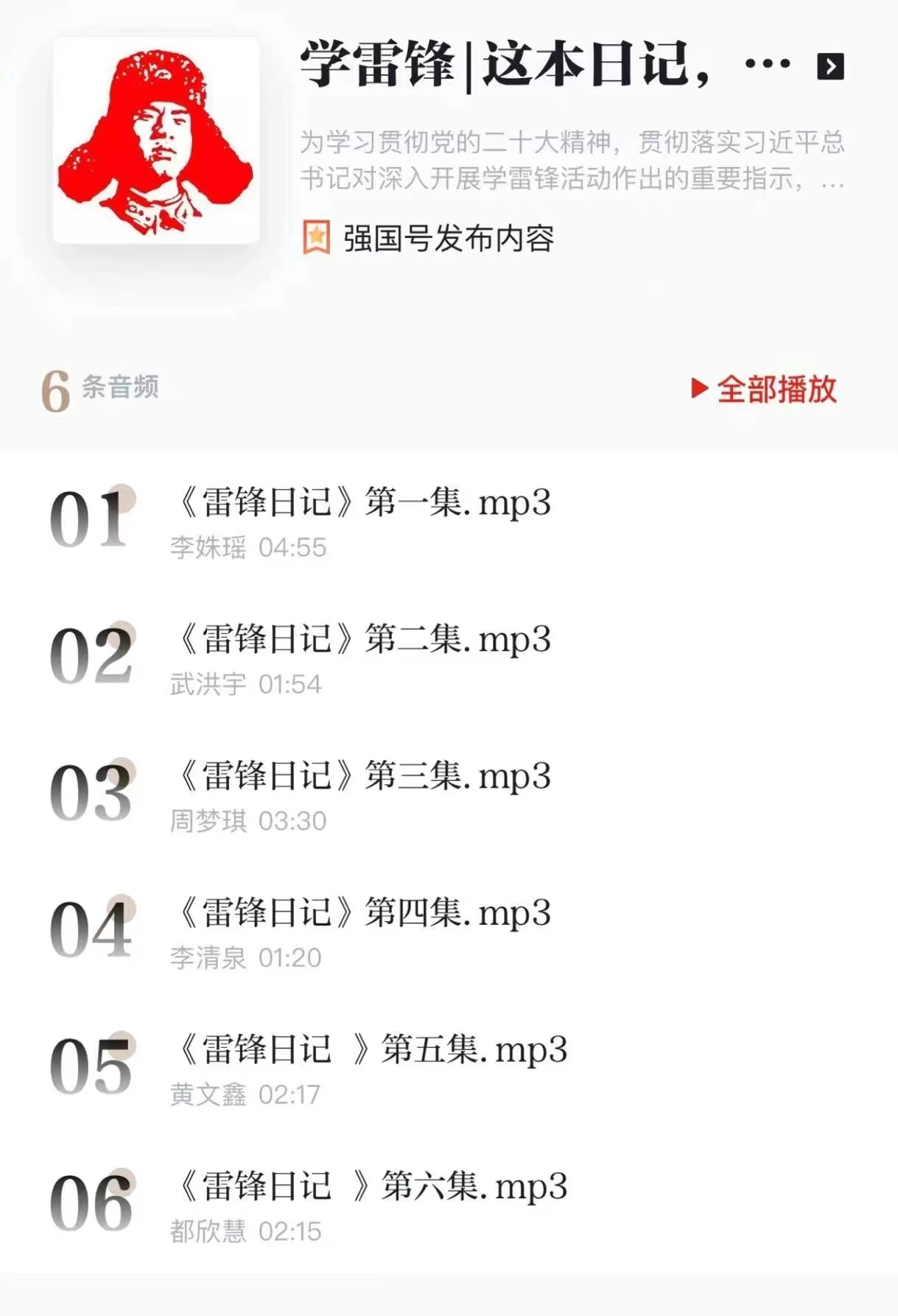This screenshot has width=898, height=1316.
Task: Play all with 全部播放
Action: [x=765, y=389]
